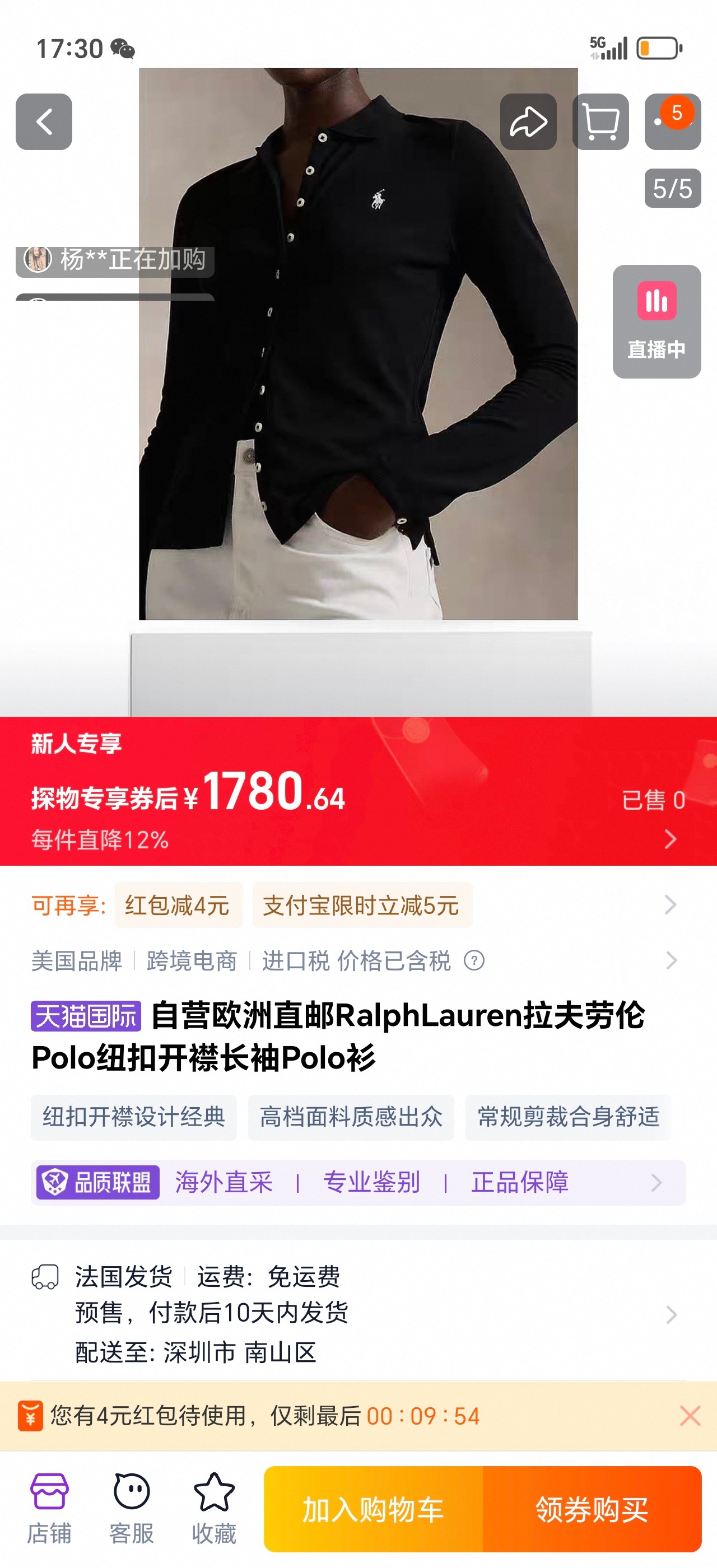Share this Ralph Lauren product
The width and height of the screenshot is (717, 1568).
(528, 122)
